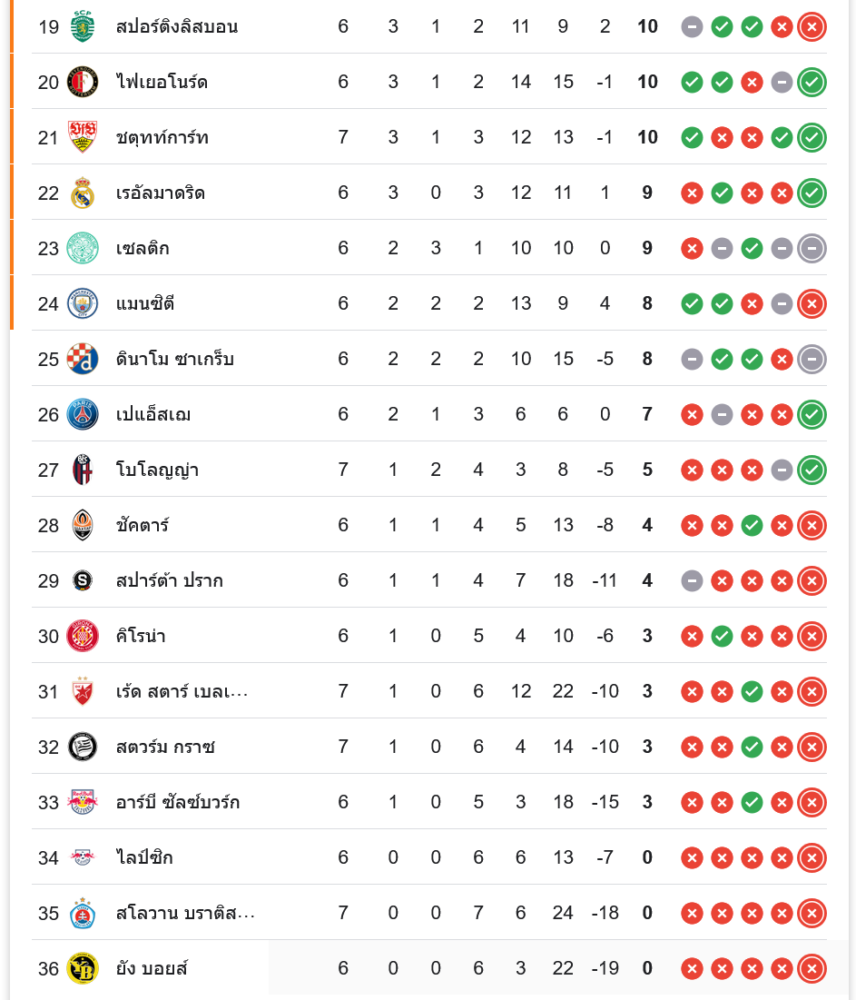Open the คิโรน่า team row

[x=141, y=636]
